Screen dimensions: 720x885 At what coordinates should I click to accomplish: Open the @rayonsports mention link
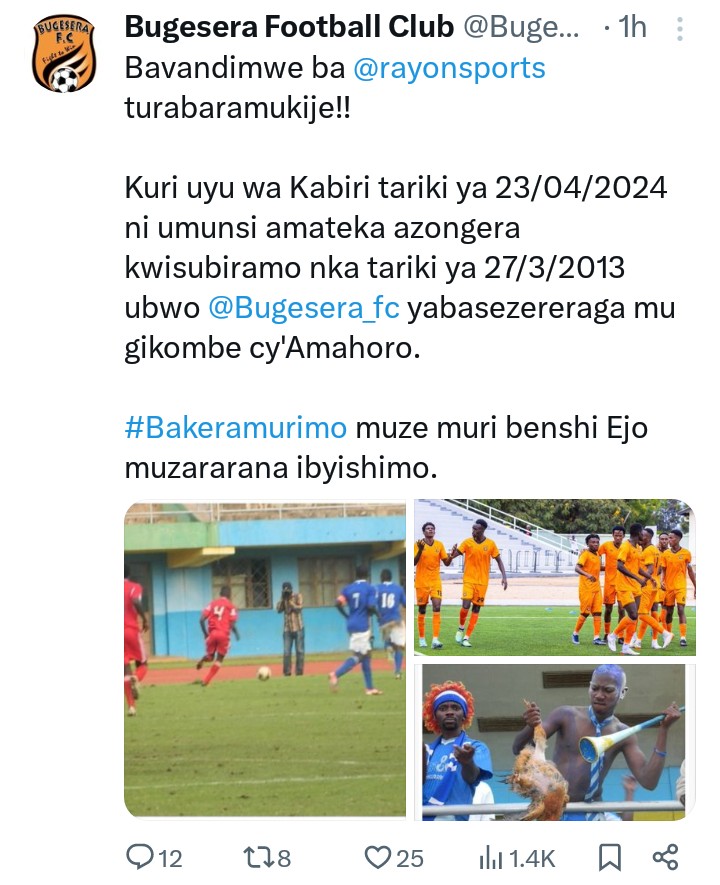click(x=450, y=68)
